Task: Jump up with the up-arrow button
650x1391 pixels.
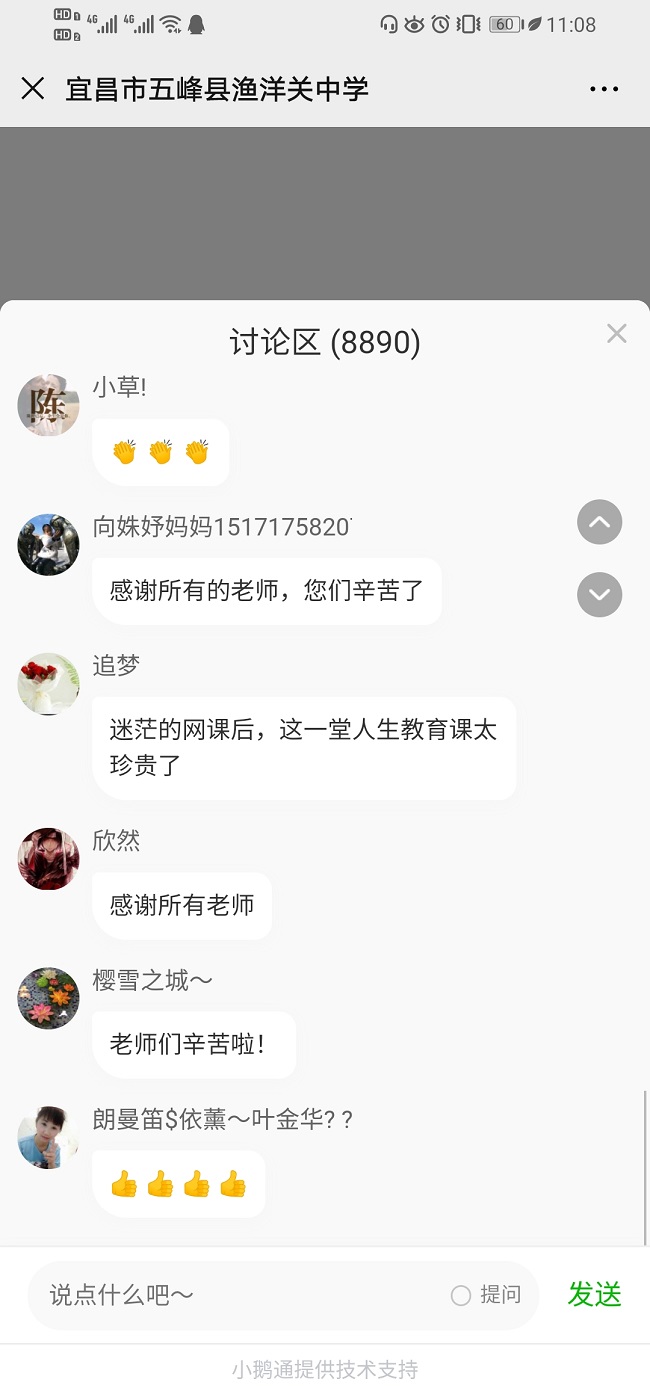Action: (600, 522)
